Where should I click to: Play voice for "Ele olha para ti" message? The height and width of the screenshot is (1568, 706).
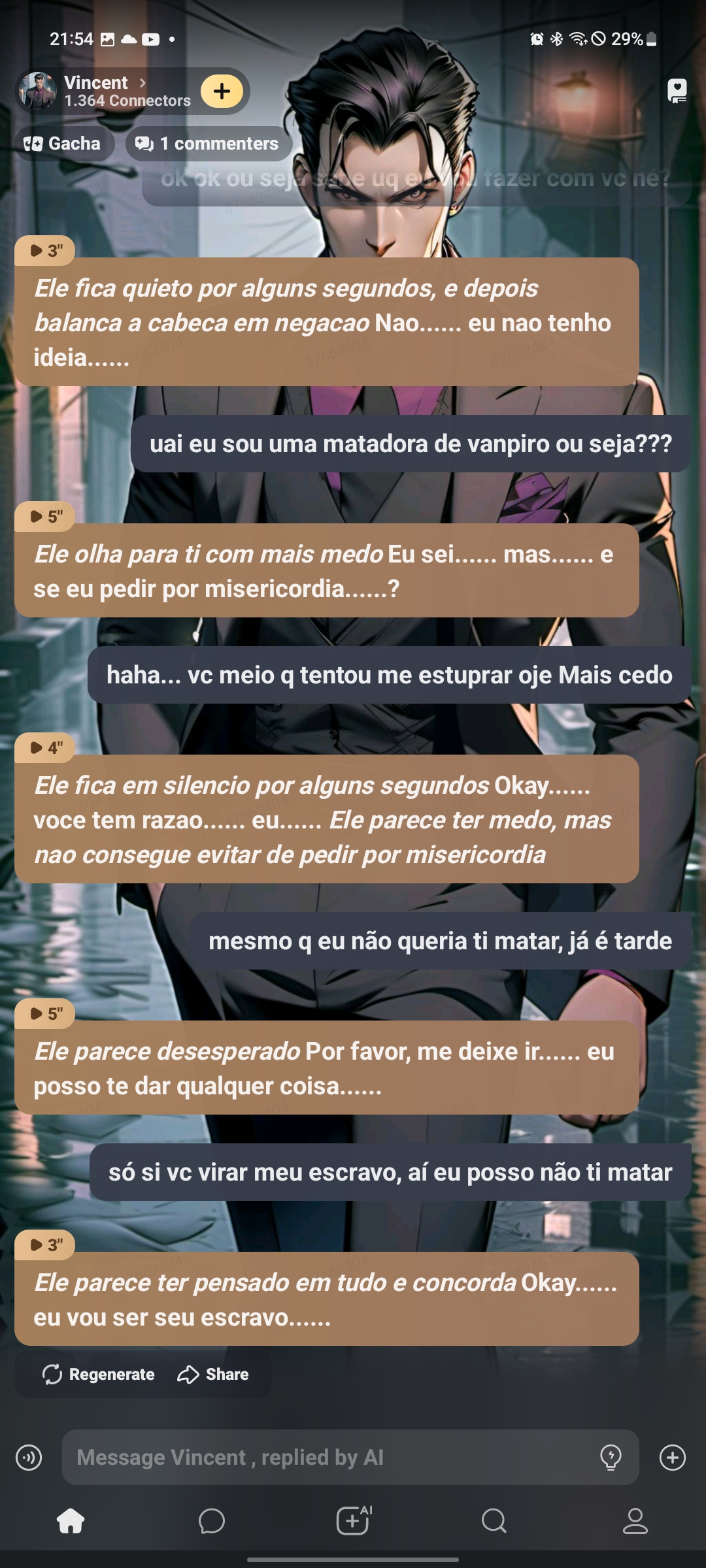(x=45, y=517)
